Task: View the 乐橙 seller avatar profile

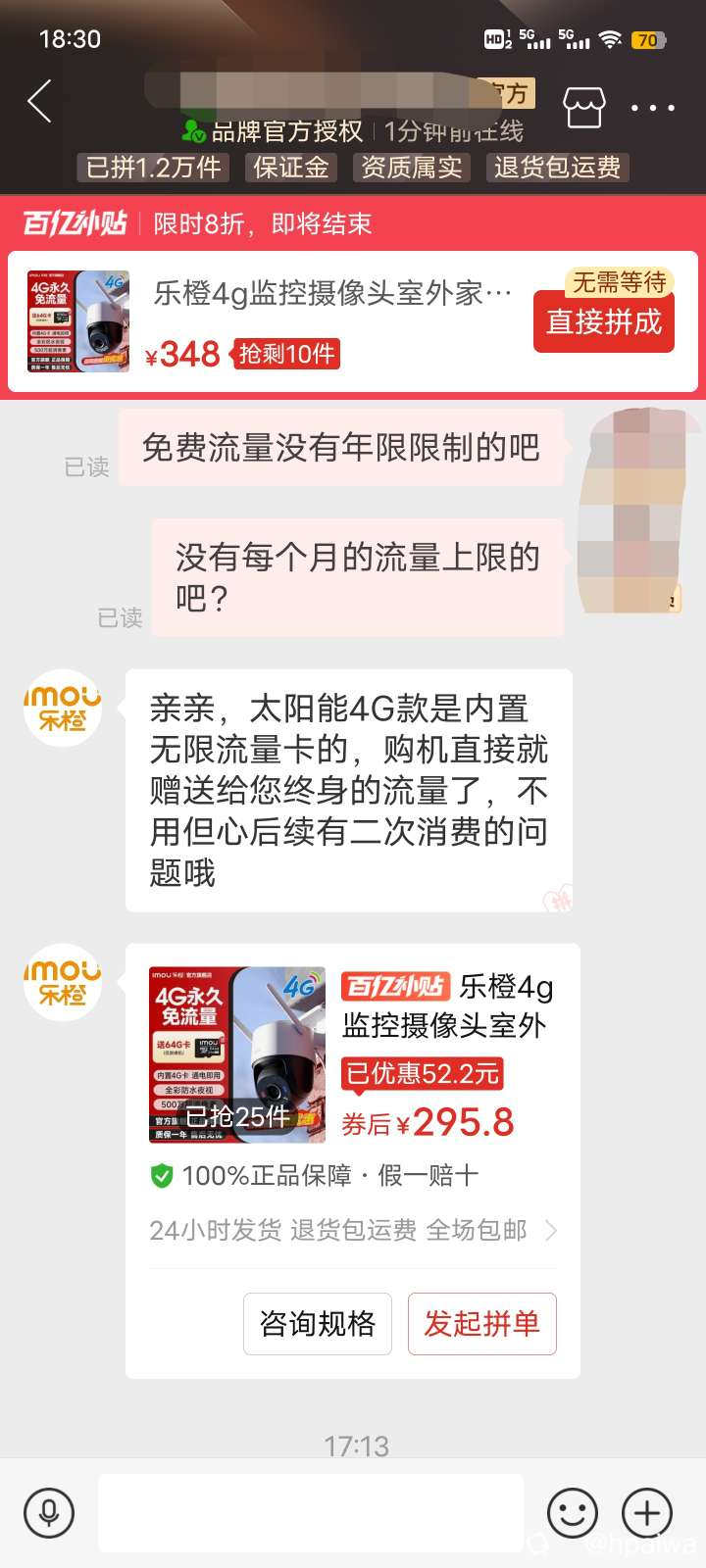Action: [x=63, y=709]
